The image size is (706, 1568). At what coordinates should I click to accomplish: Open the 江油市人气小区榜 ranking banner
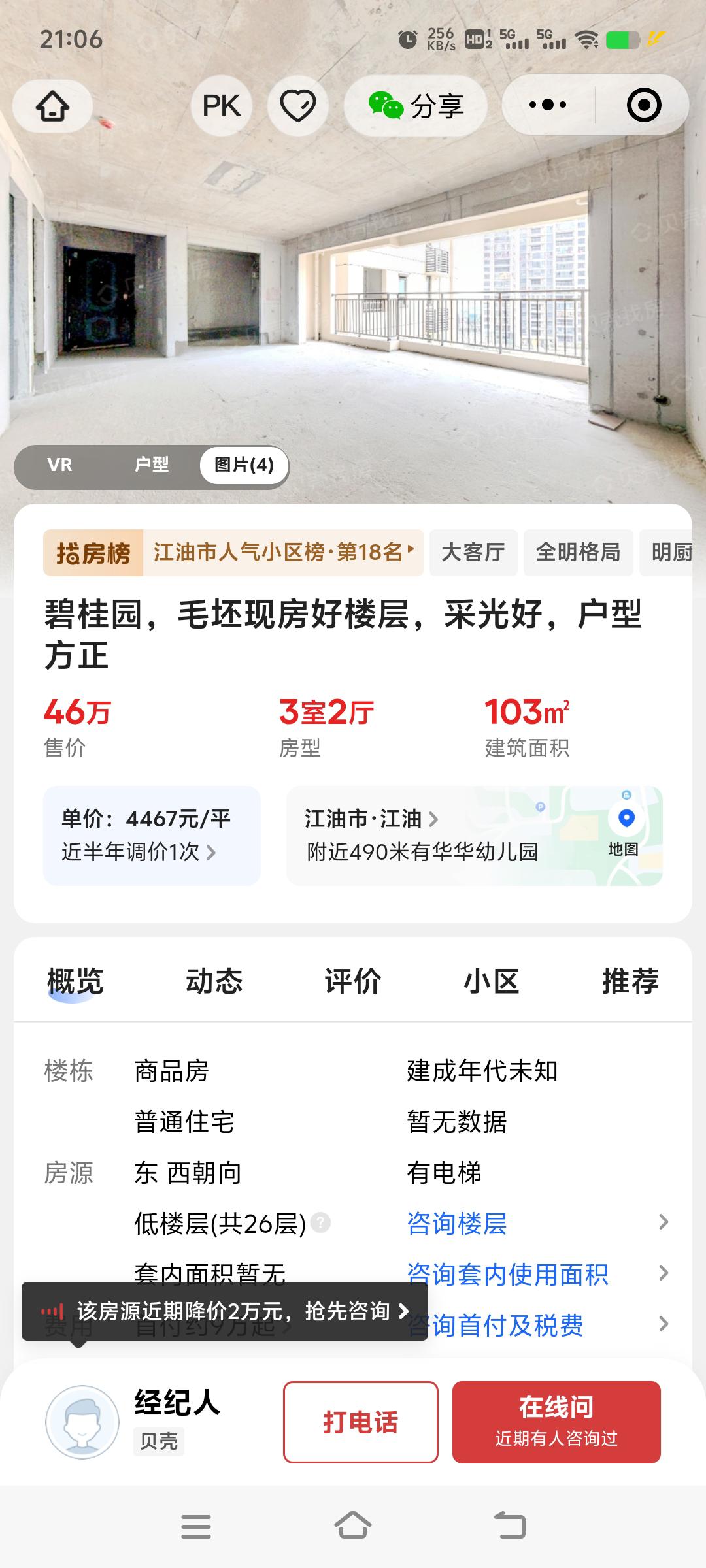281,553
